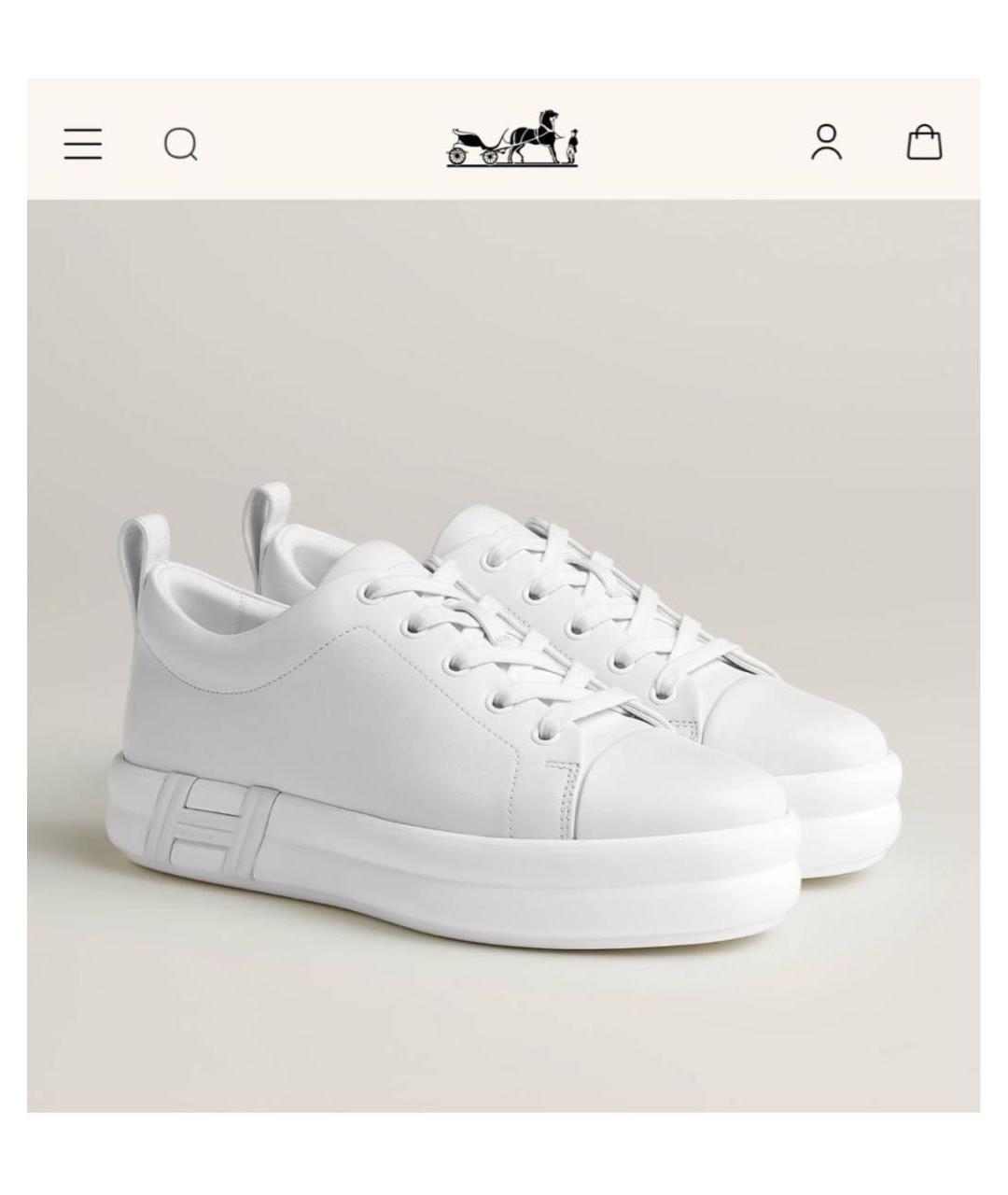This screenshot has width=1008, height=1195.
Task: Open the shopping bag
Action: pos(924,142)
